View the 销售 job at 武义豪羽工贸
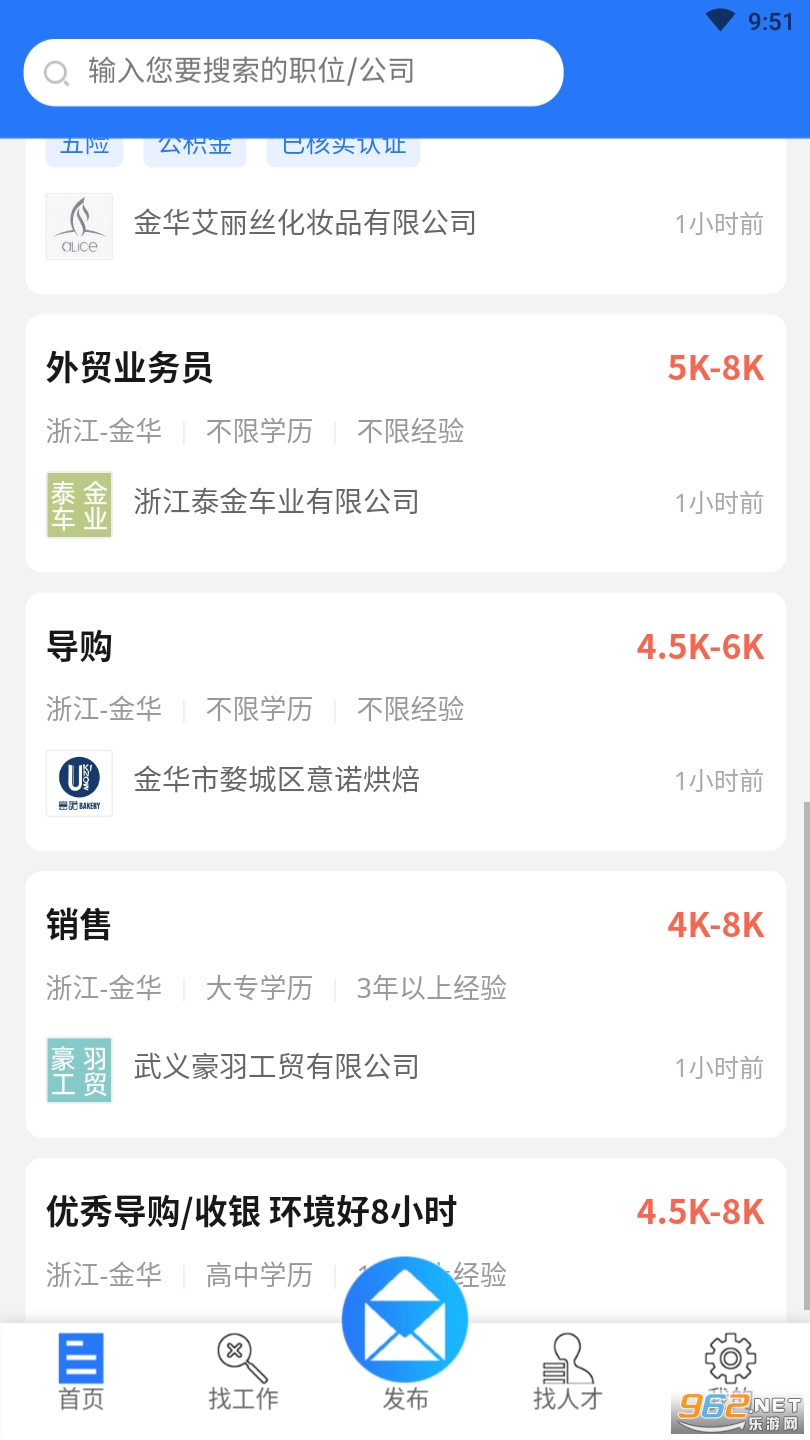This screenshot has width=810, height=1440. pos(405,1002)
